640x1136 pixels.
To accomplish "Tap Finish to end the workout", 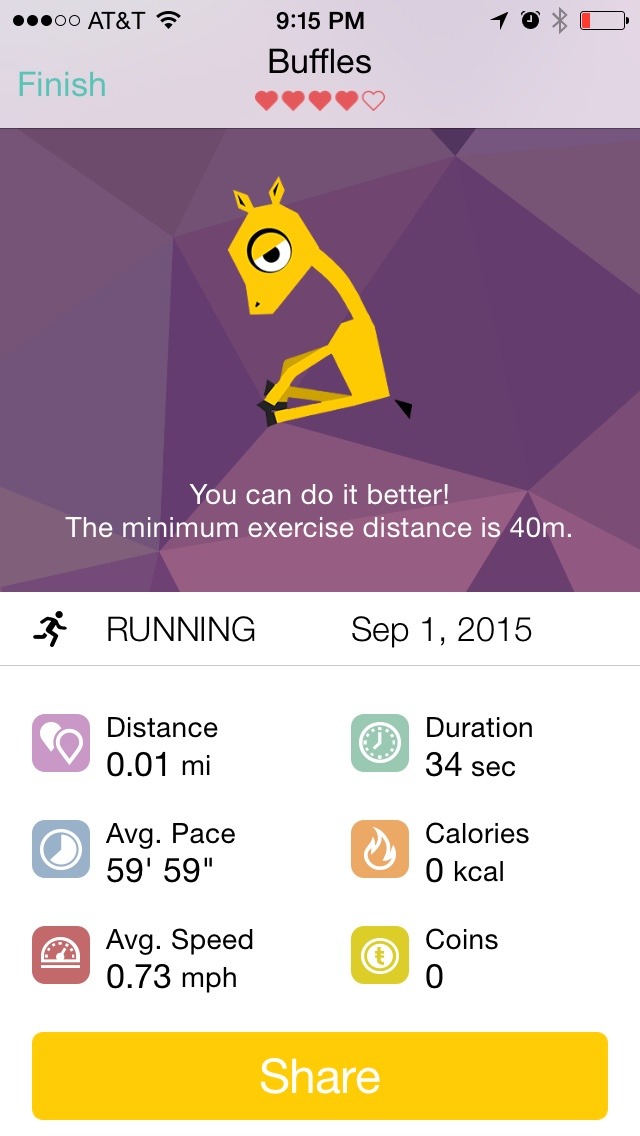I will tap(62, 85).
